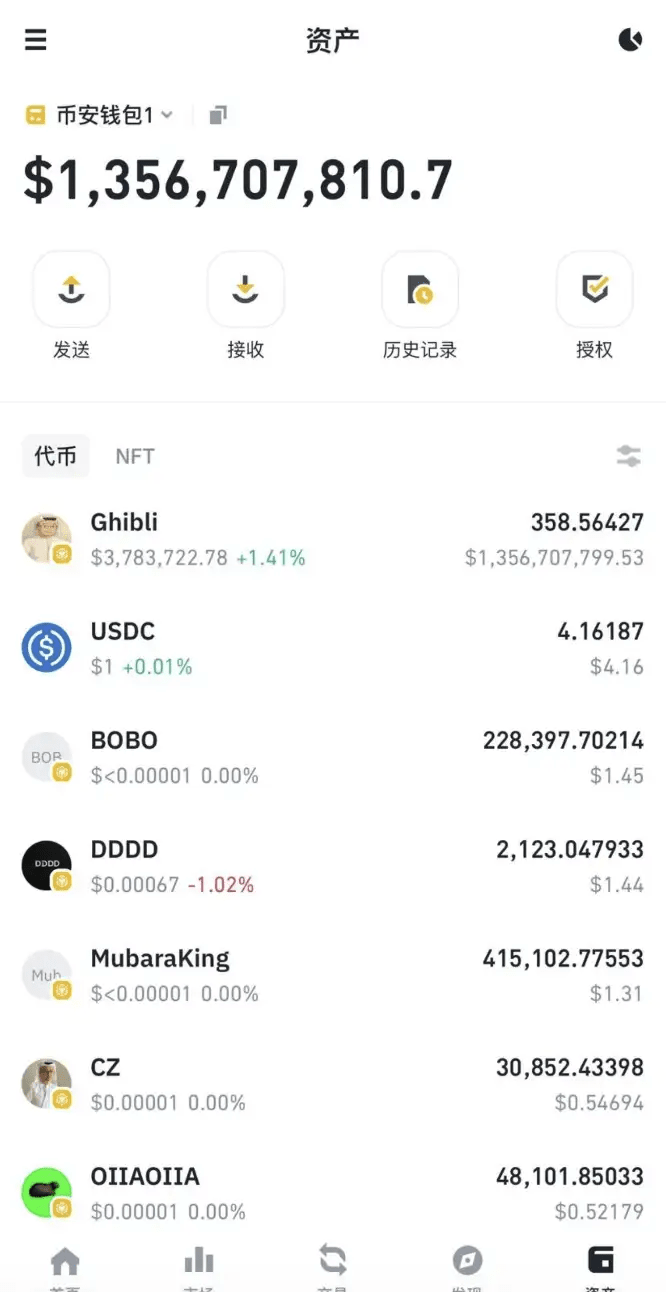Viewport: 666px width, 1292px height.
Task: Go to the home tab in bottom navigation
Action: click(x=65, y=1265)
